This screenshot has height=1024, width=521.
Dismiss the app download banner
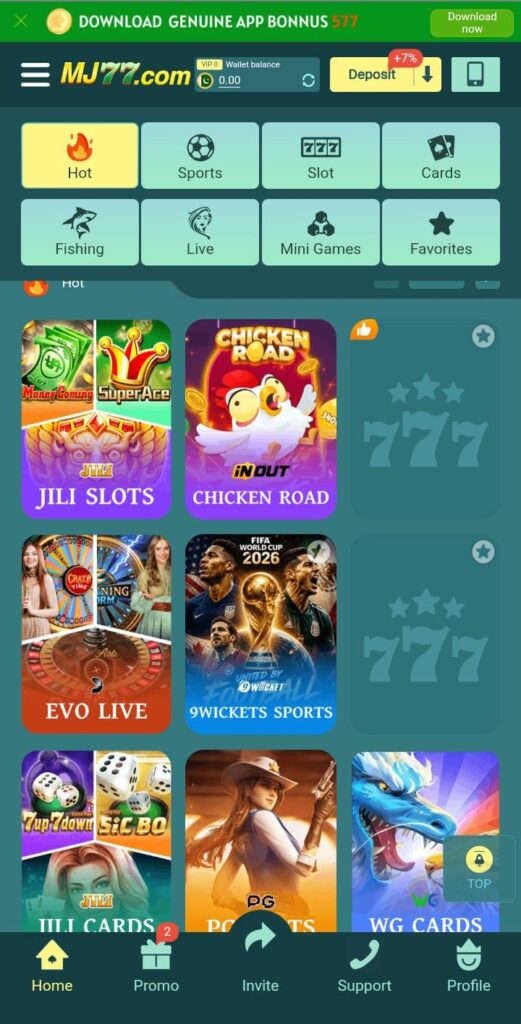pyautogui.click(x=21, y=21)
